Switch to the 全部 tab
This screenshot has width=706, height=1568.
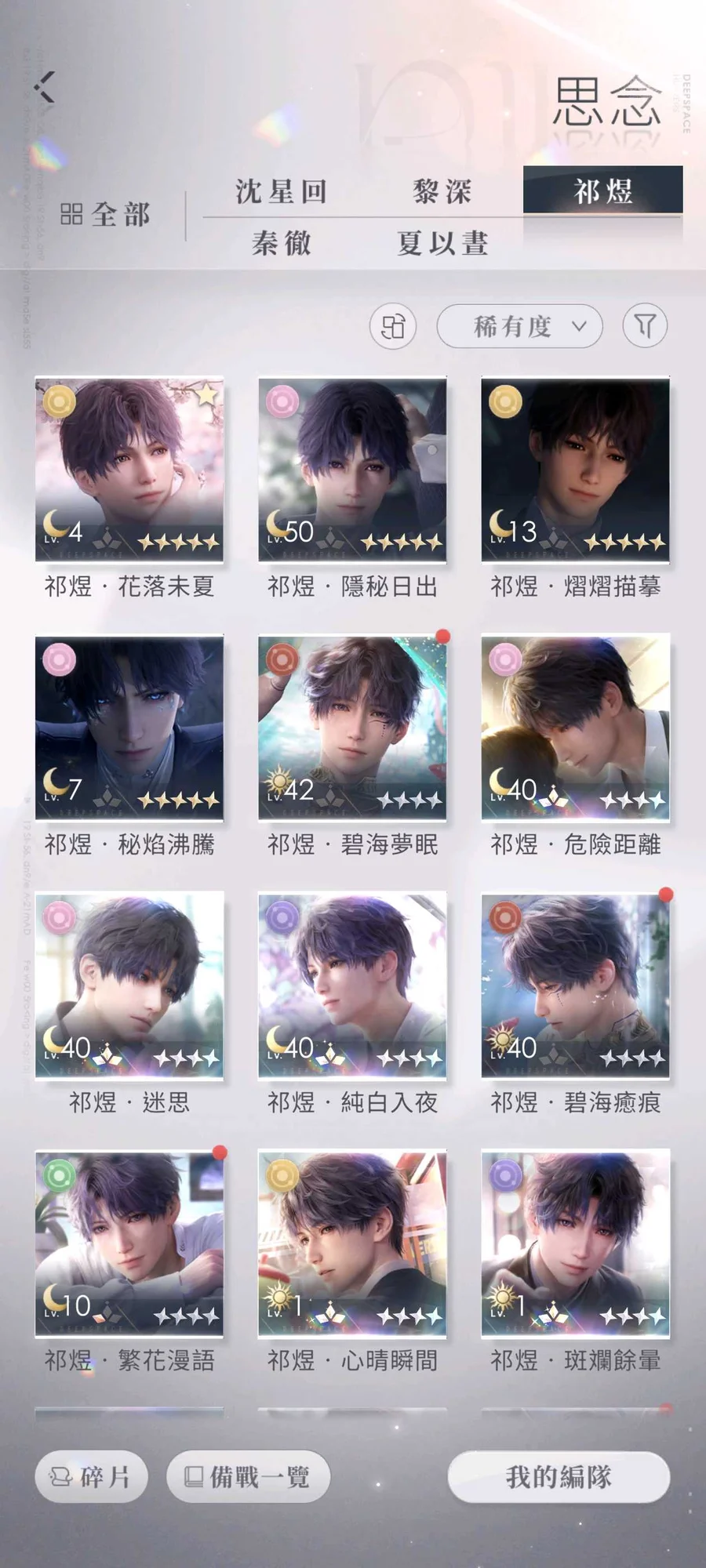coord(106,214)
